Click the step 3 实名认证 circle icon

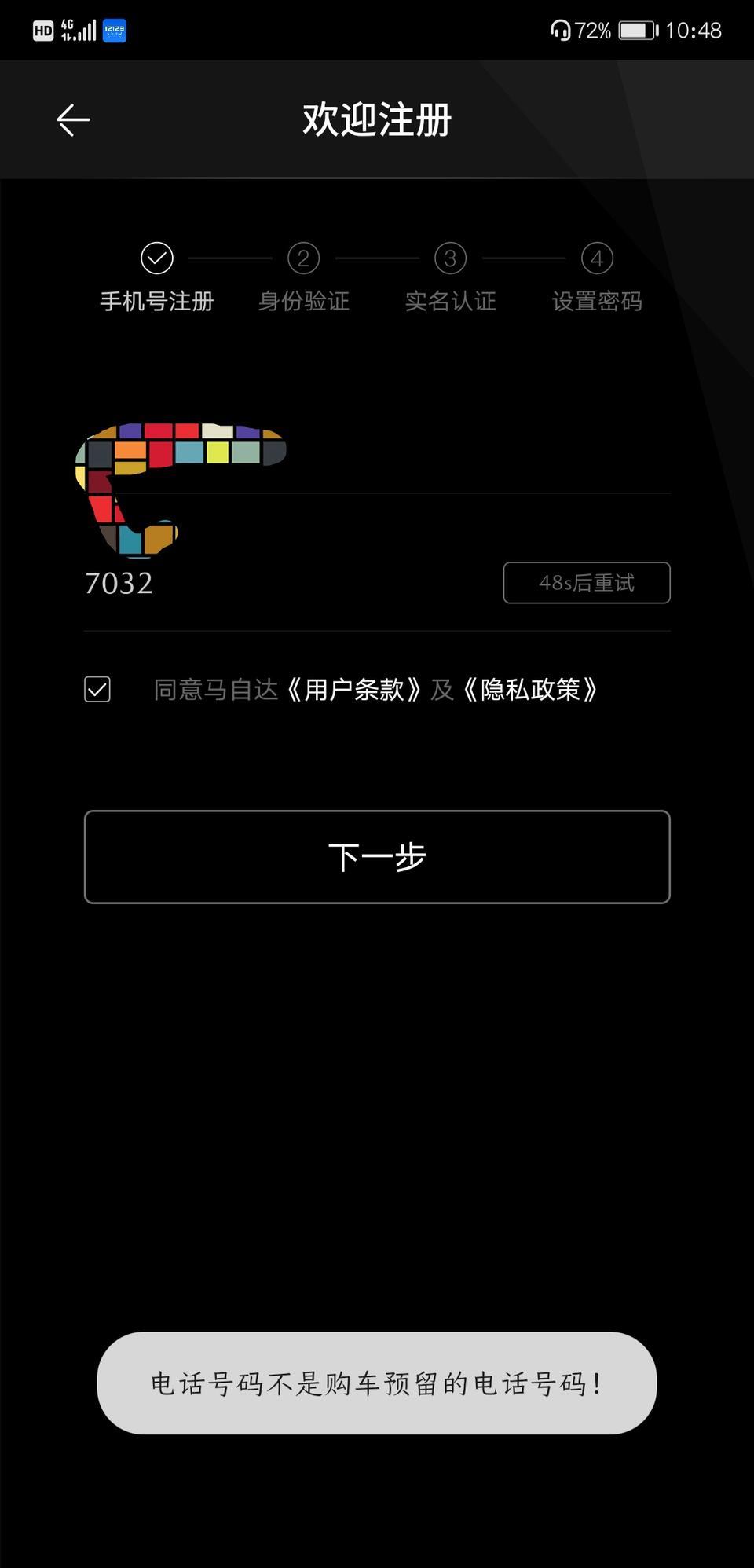(x=450, y=258)
